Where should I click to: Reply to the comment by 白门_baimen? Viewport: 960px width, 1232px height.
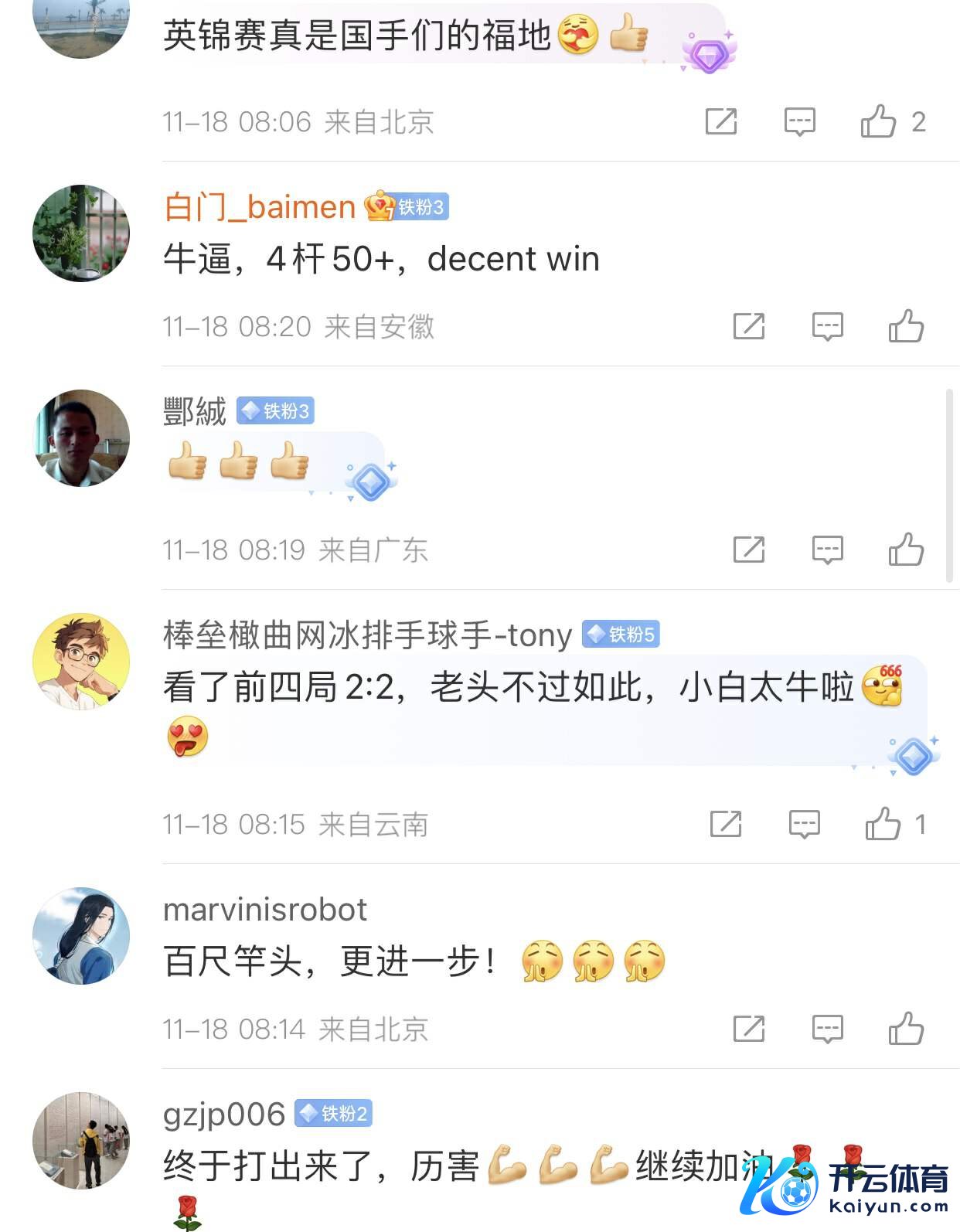[827, 326]
